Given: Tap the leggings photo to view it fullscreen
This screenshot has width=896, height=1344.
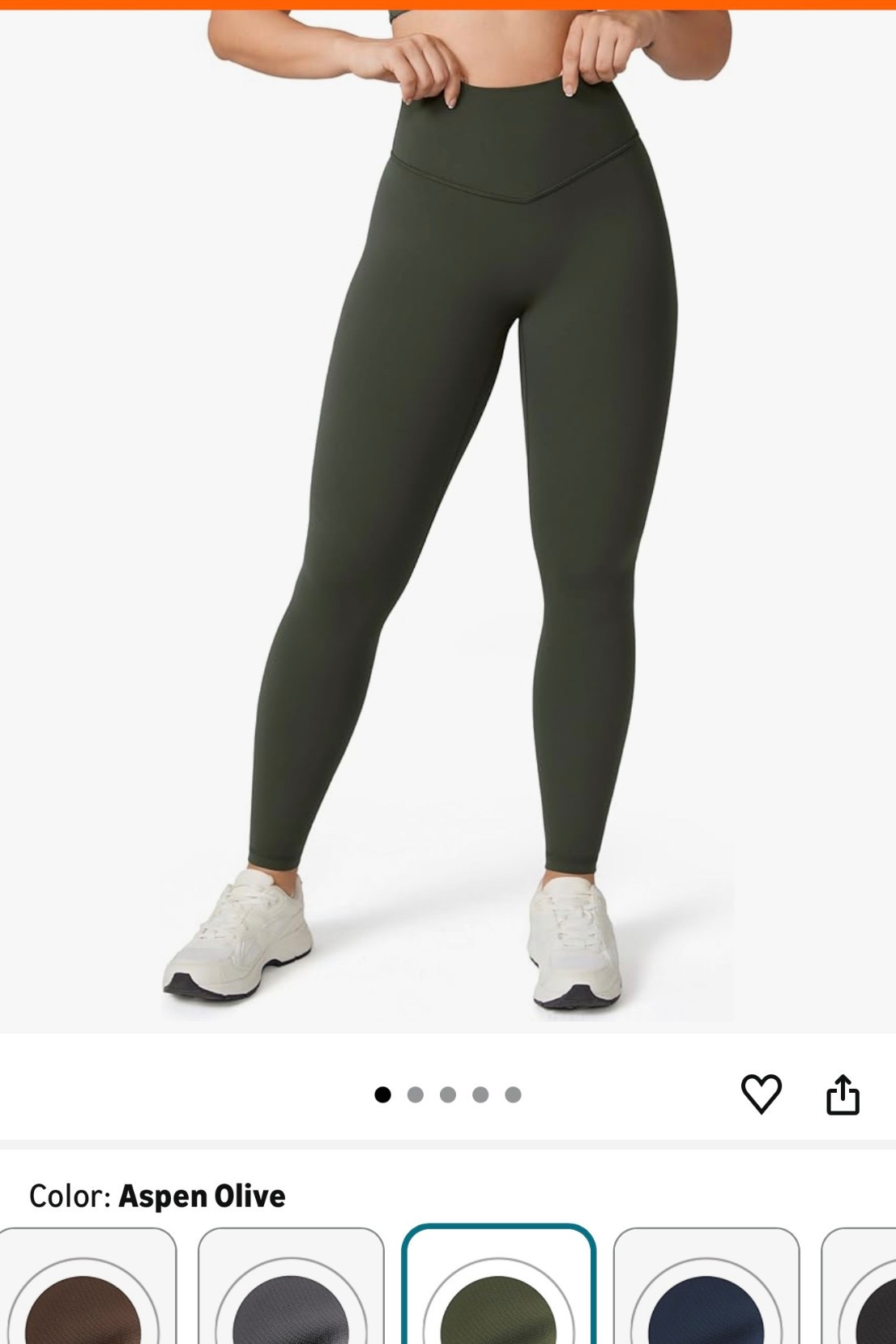Looking at the screenshot, I should 448,527.
